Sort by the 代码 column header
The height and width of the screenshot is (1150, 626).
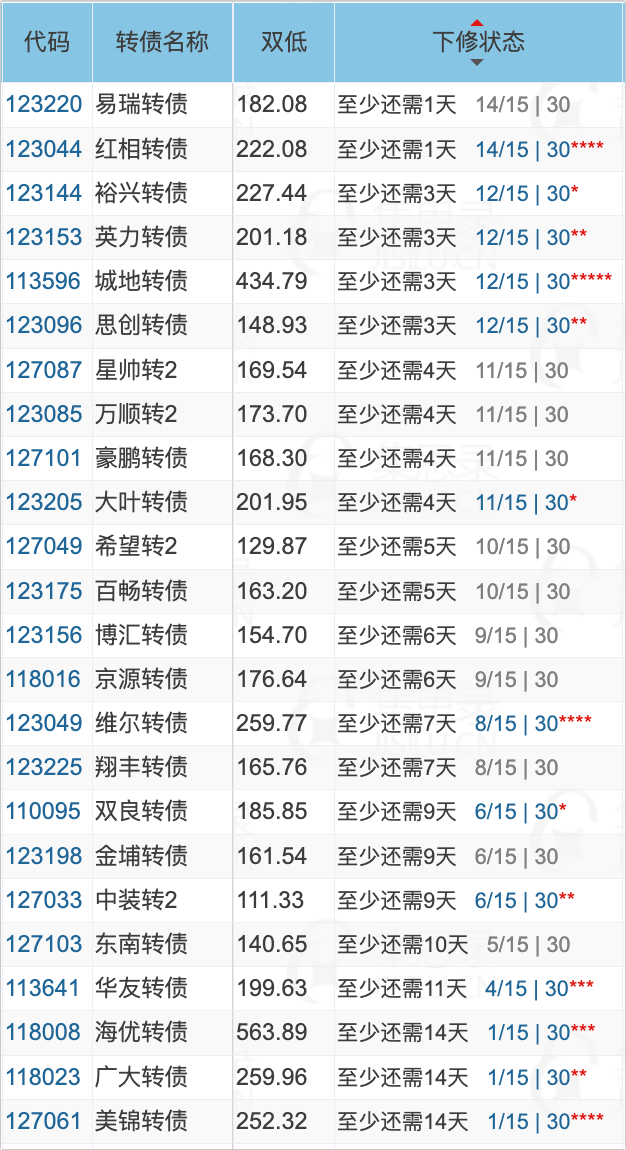[x=47, y=42]
